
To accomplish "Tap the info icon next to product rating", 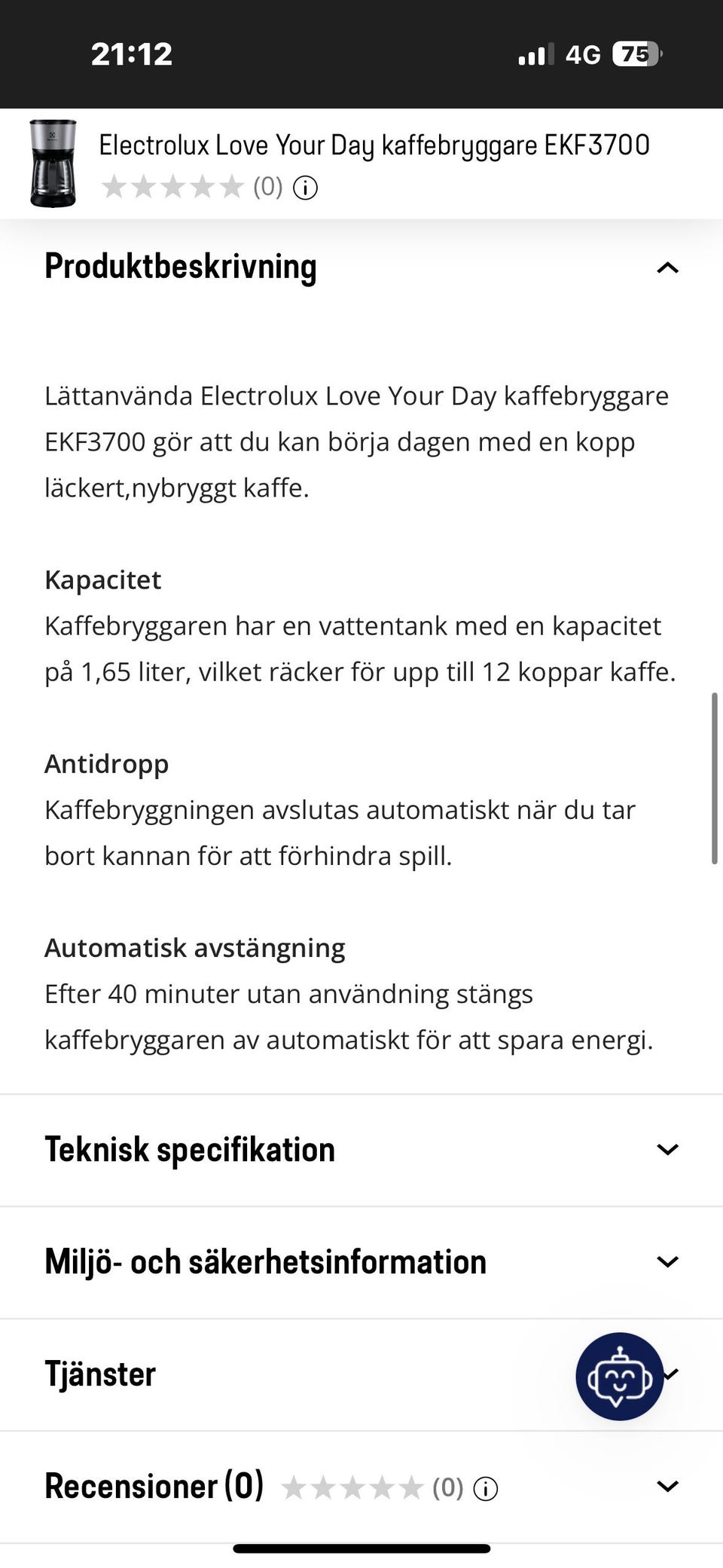I will 304,188.
